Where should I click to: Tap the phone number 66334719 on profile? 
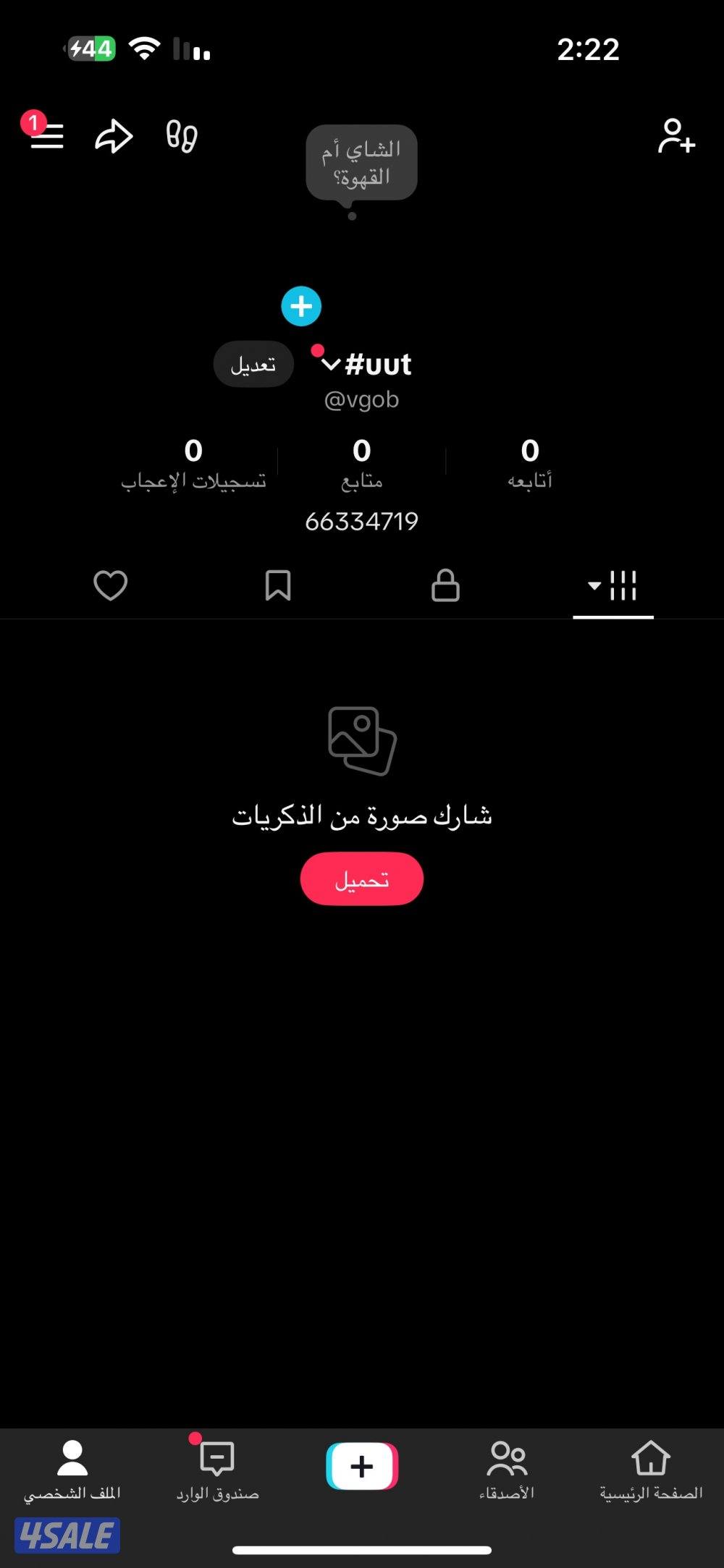361,520
